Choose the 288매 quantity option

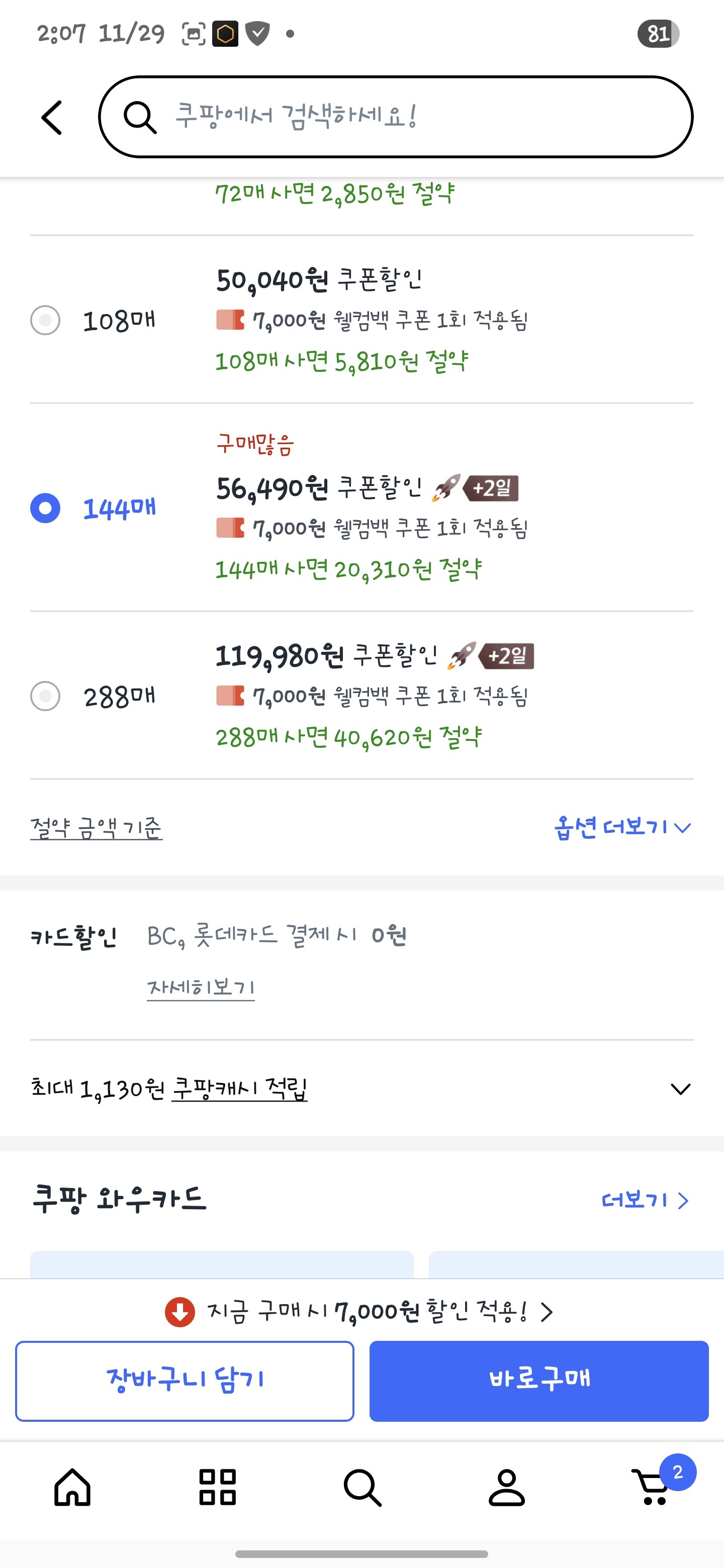[46, 696]
